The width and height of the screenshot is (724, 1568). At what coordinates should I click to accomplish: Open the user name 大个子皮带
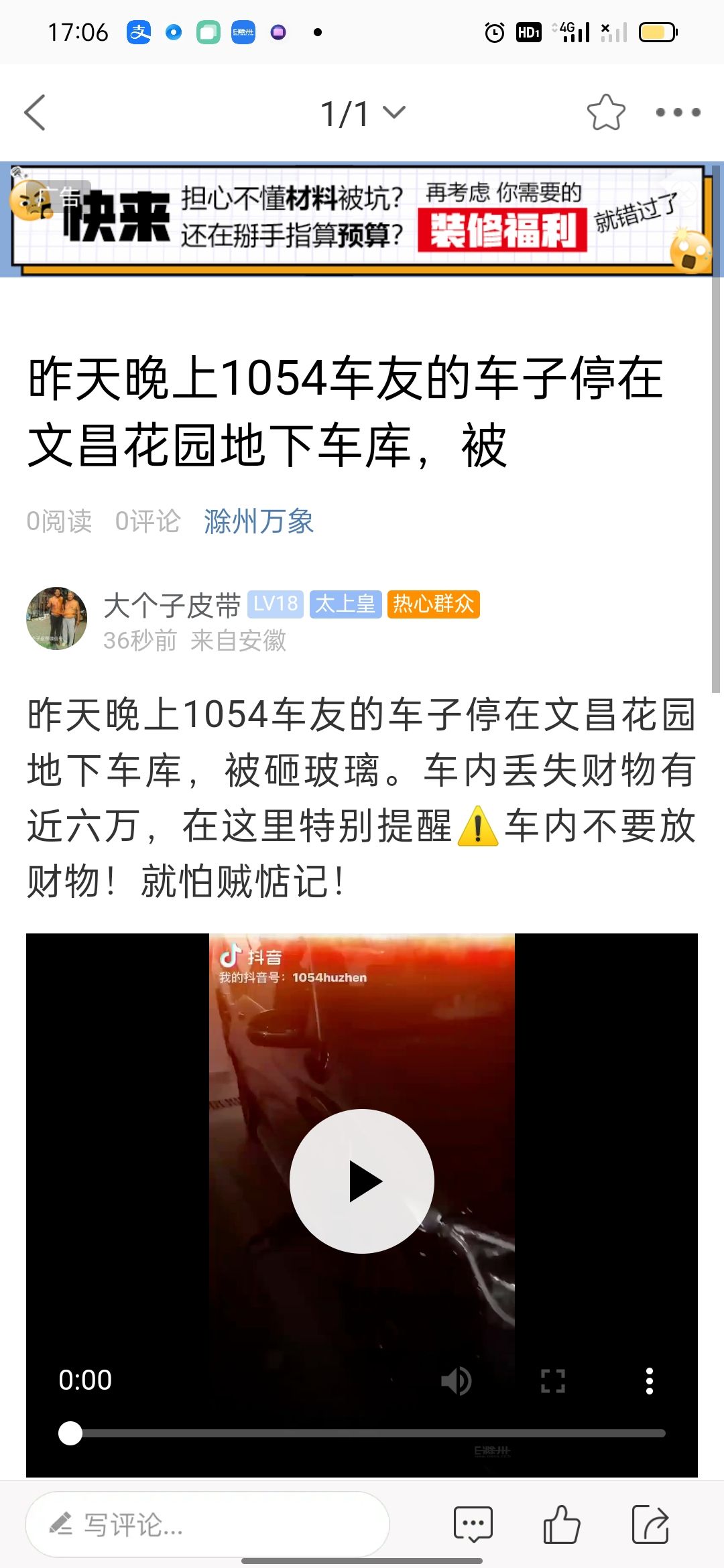click(172, 606)
